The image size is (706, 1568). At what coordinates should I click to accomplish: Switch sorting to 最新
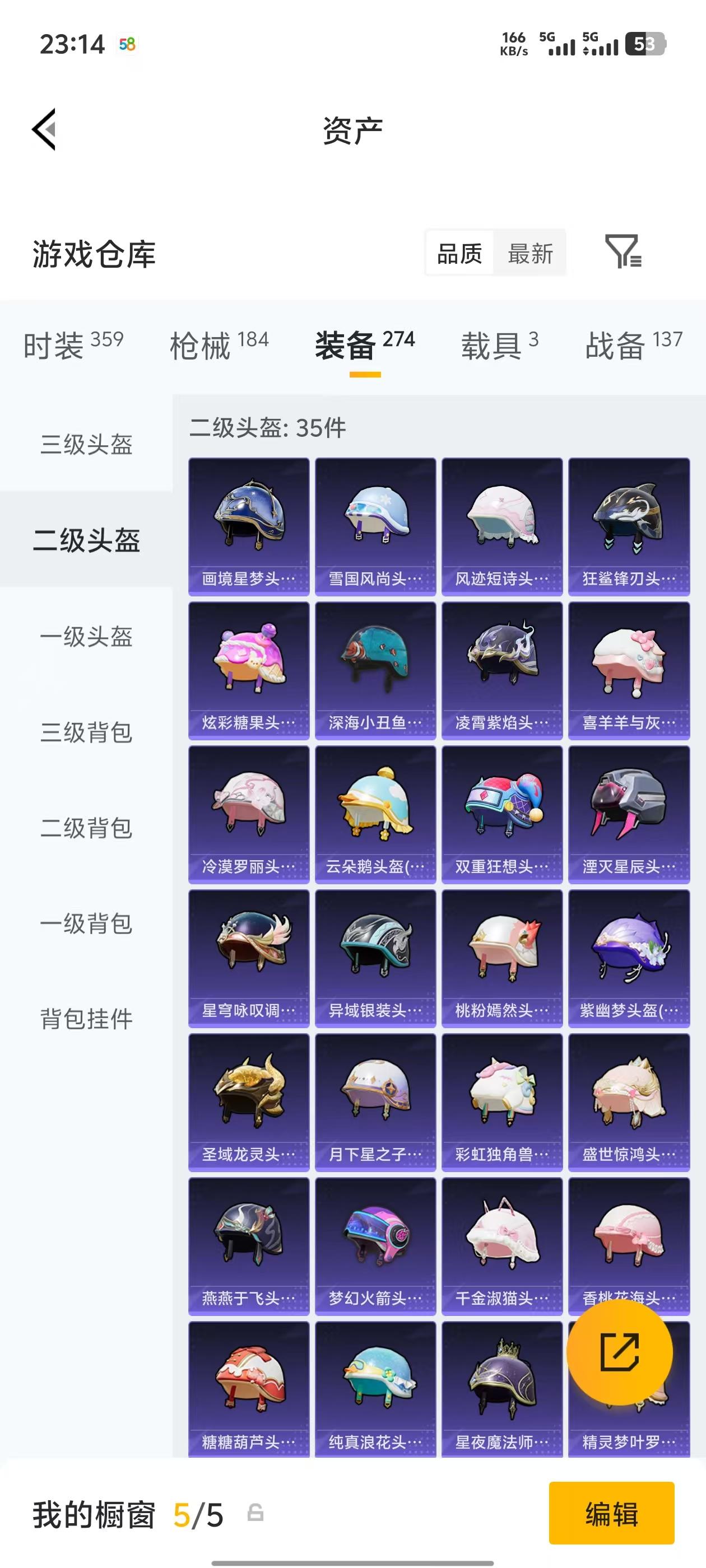[x=531, y=254]
